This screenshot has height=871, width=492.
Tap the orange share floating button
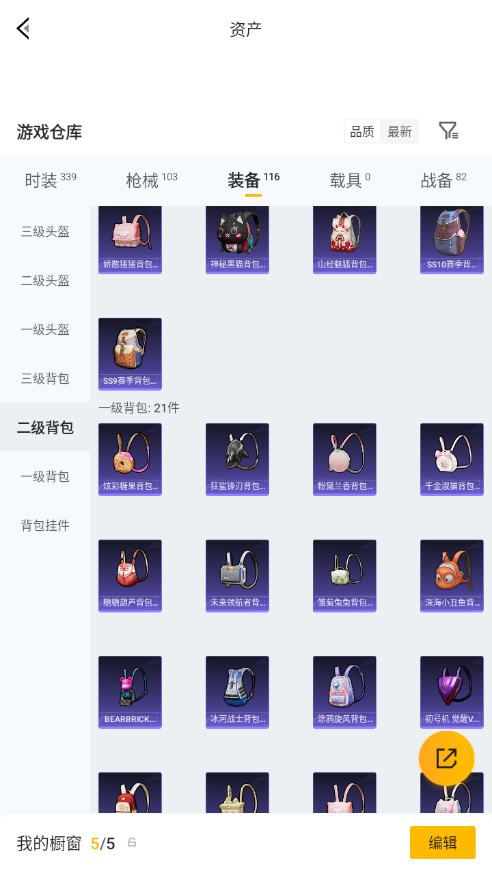(446, 758)
